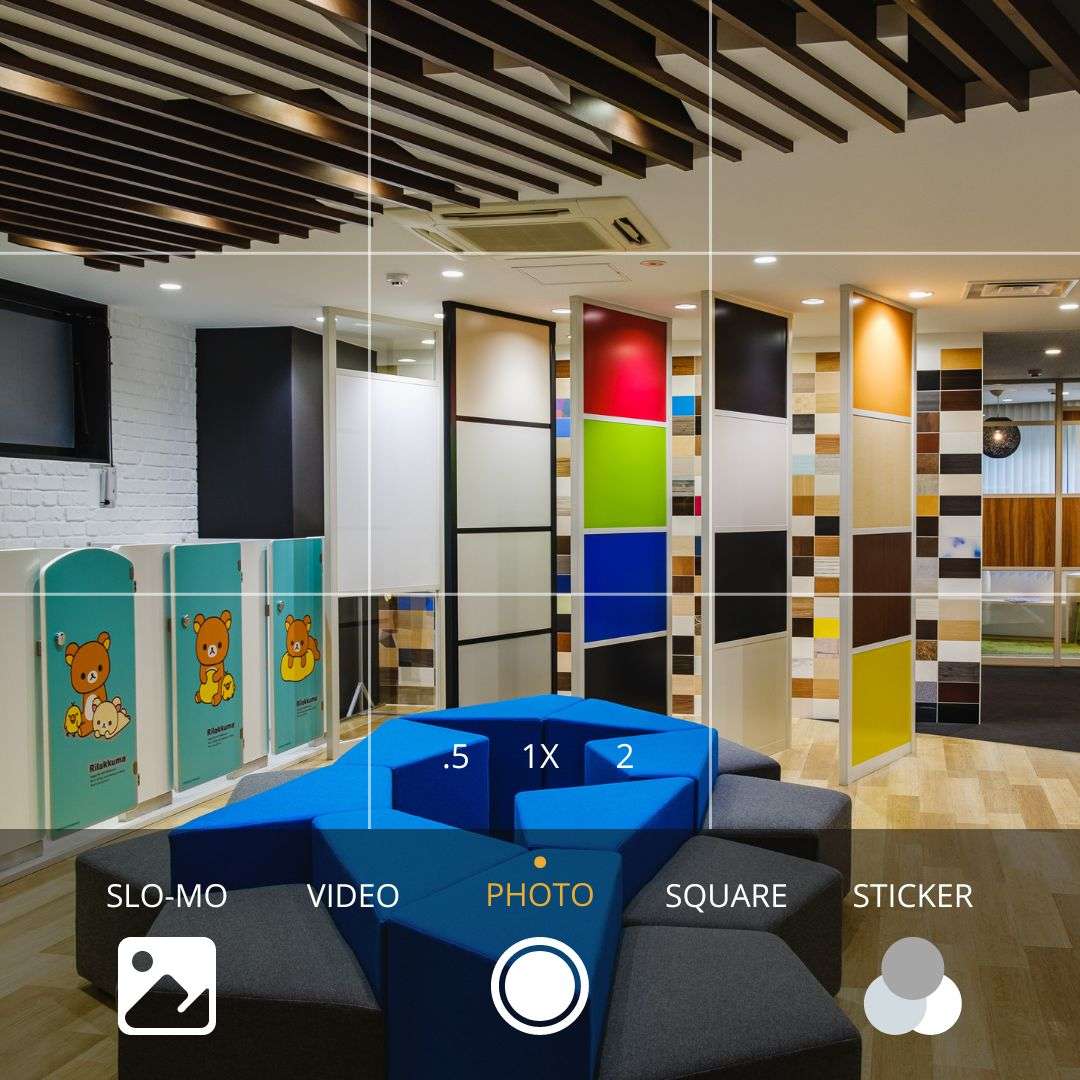Switch to STICKER mode
1080x1080 pixels.
tap(912, 895)
